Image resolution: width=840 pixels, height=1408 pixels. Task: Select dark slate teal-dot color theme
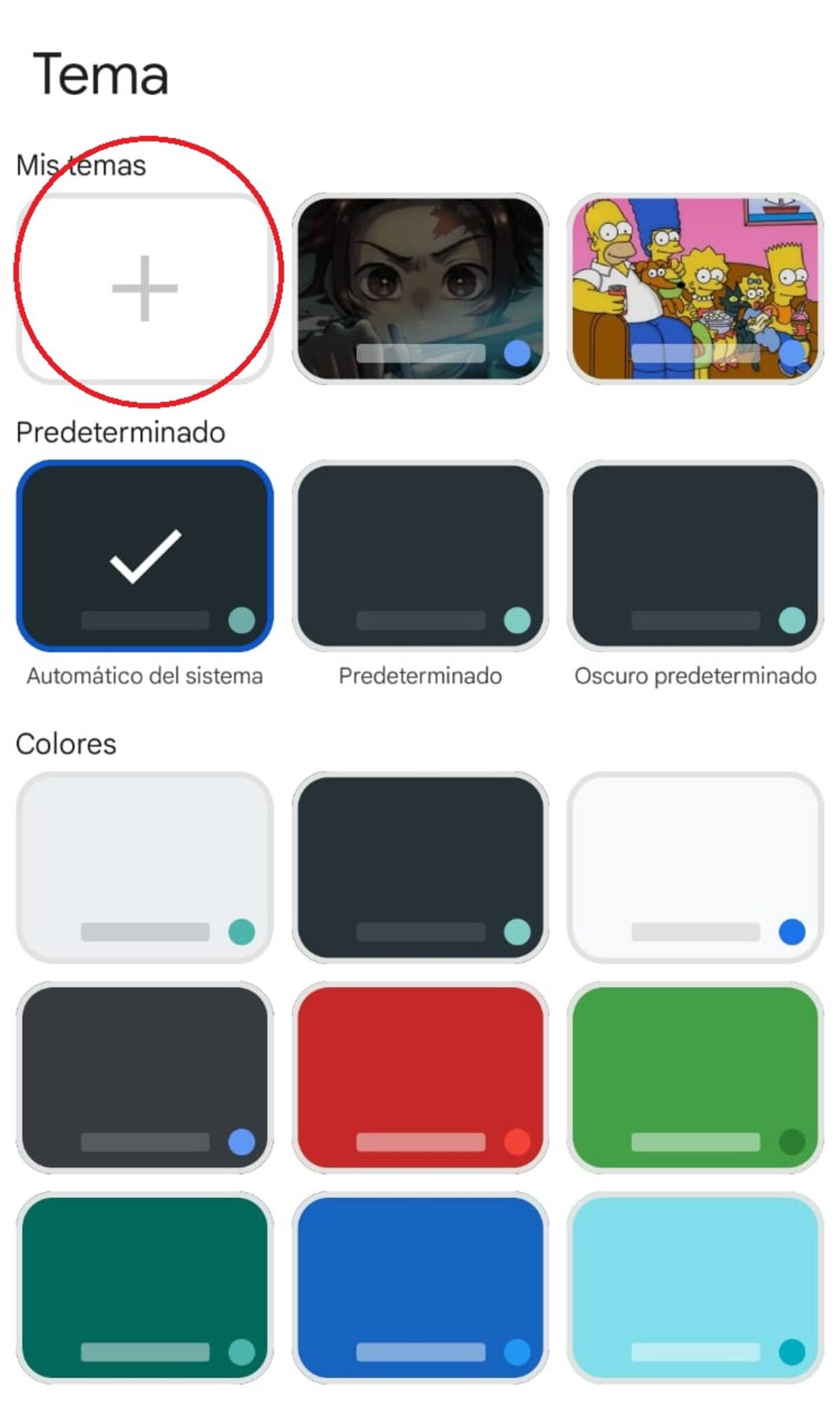click(x=420, y=867)
